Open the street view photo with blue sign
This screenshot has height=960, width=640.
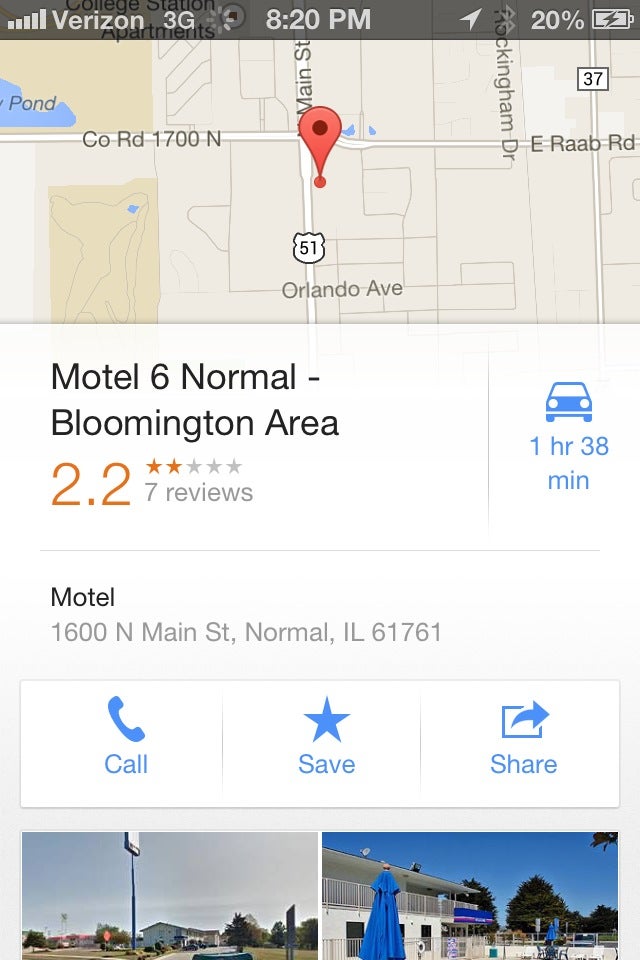click(169, 895)
